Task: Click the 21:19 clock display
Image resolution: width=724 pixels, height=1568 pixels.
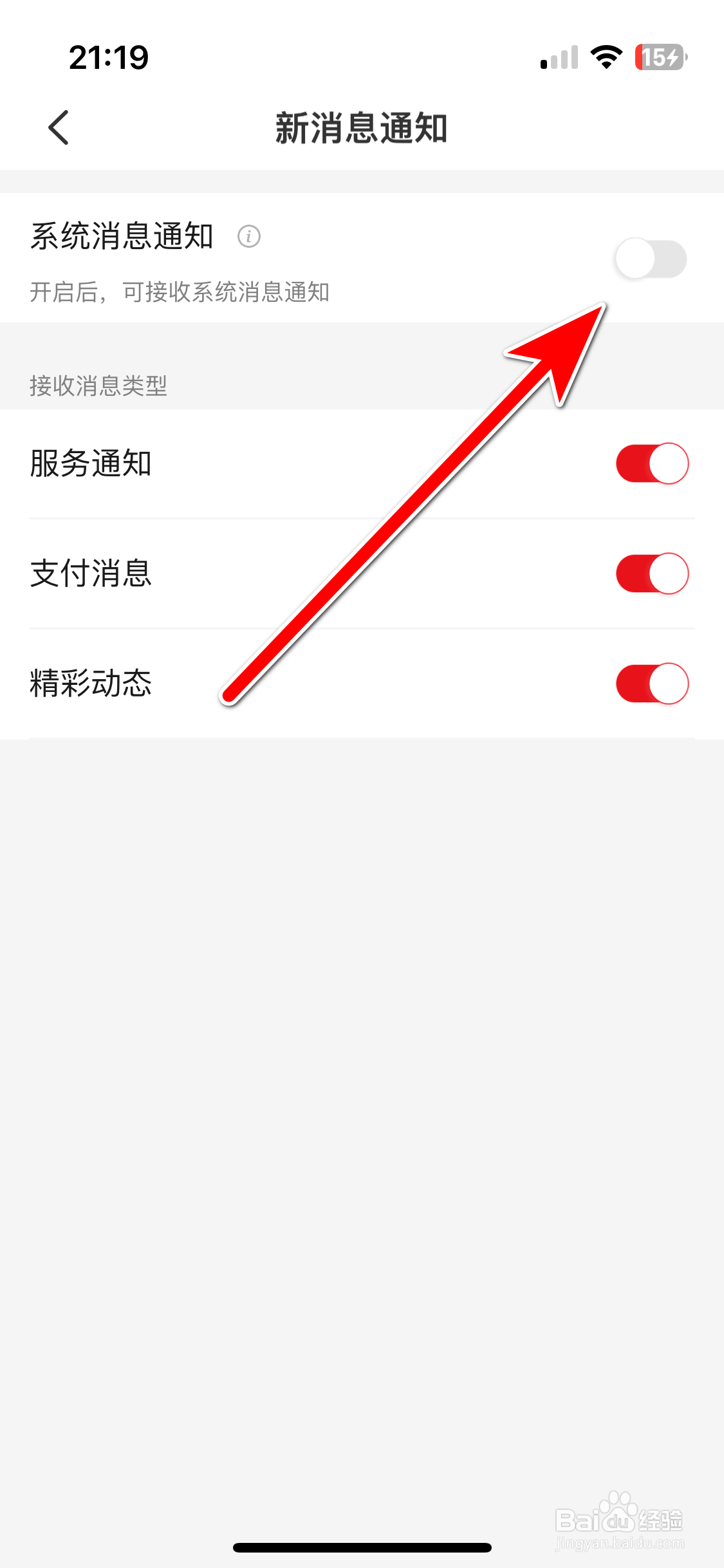Action: (109, 57)
